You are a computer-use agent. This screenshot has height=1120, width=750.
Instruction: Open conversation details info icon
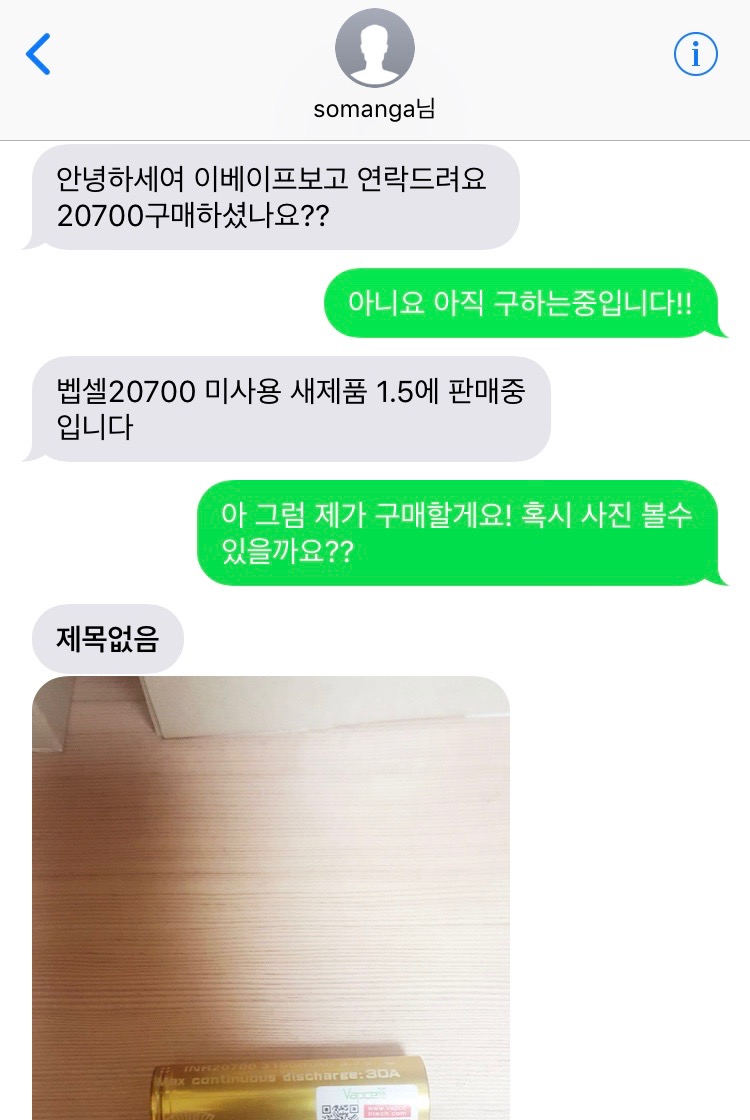695,54
